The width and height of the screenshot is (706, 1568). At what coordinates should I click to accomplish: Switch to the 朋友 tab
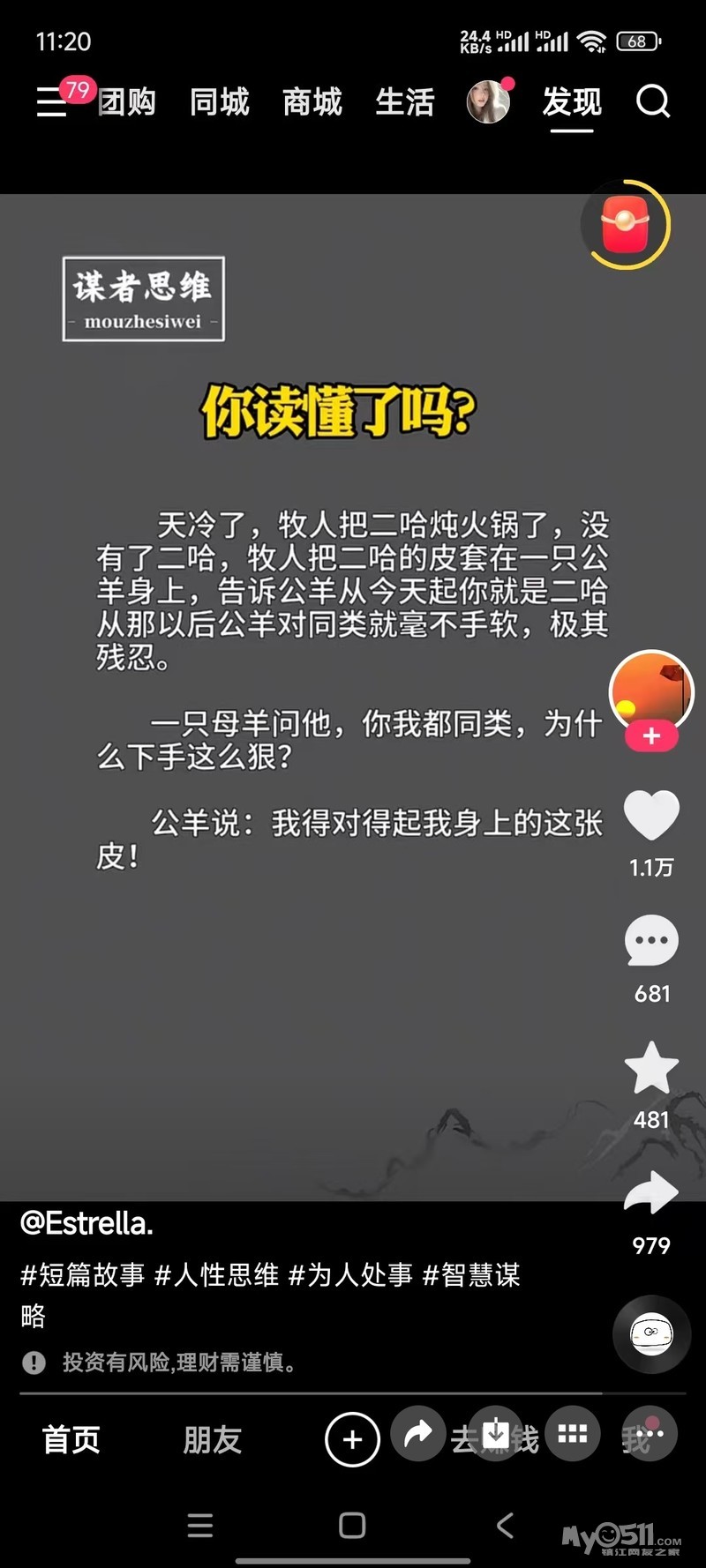click(212, 1440)
